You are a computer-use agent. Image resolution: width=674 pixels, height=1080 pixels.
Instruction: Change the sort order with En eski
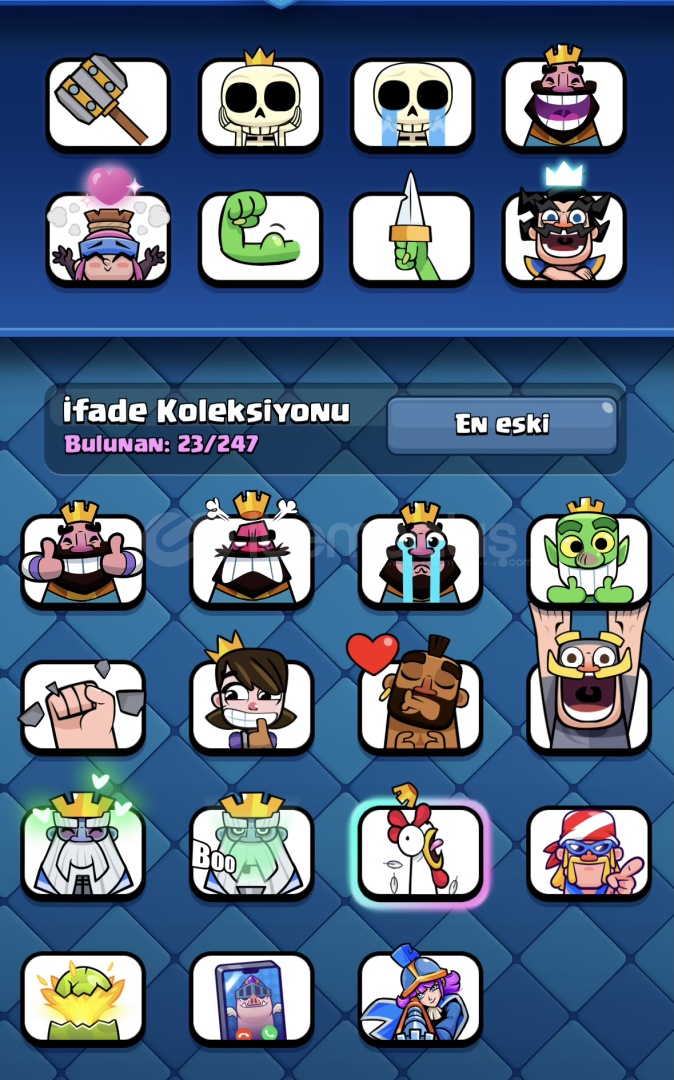[502, 425]
